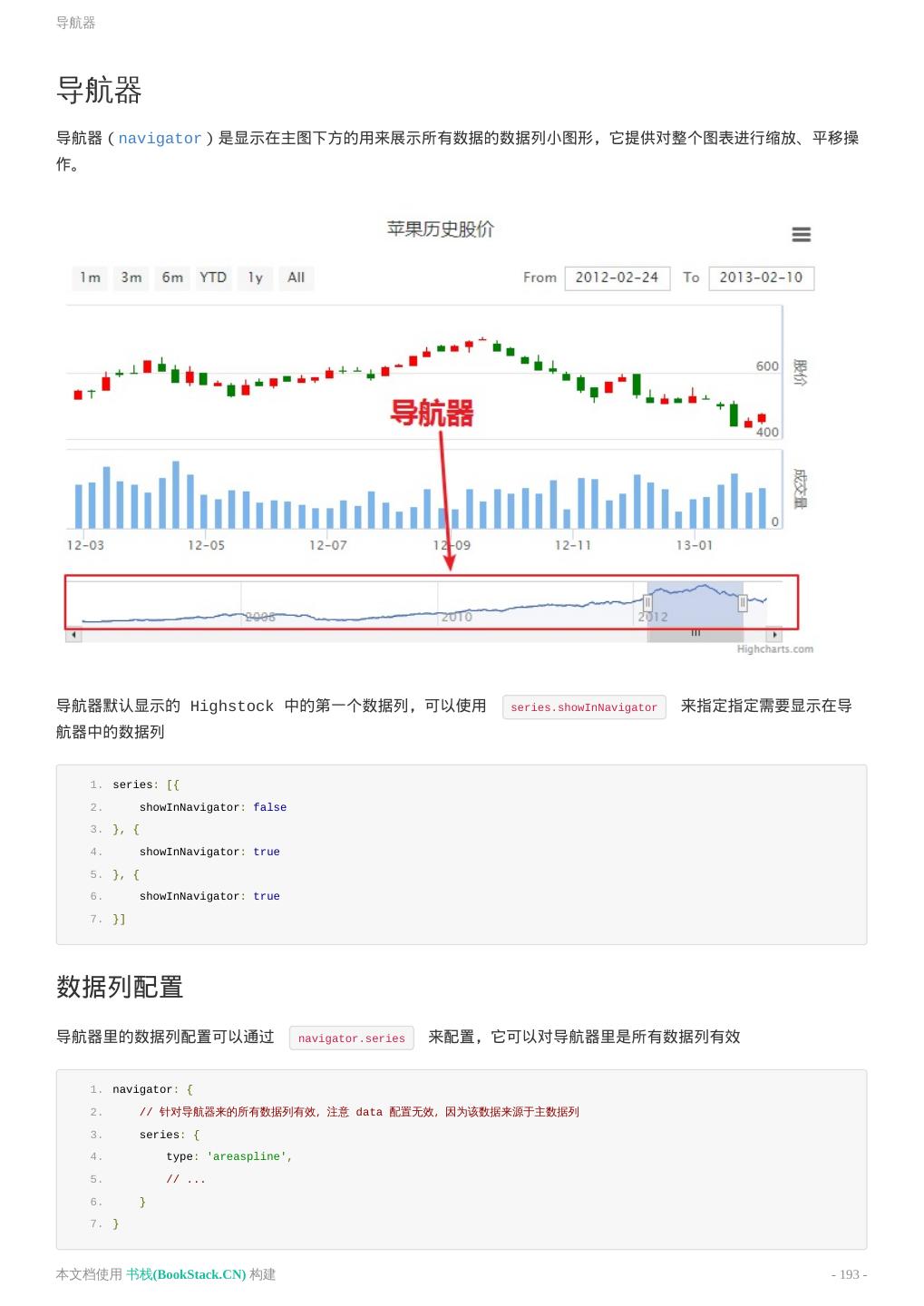Apply the 3m zoom preset
The height and width of the screenshot is (1306, 924).
click(130, 278)
